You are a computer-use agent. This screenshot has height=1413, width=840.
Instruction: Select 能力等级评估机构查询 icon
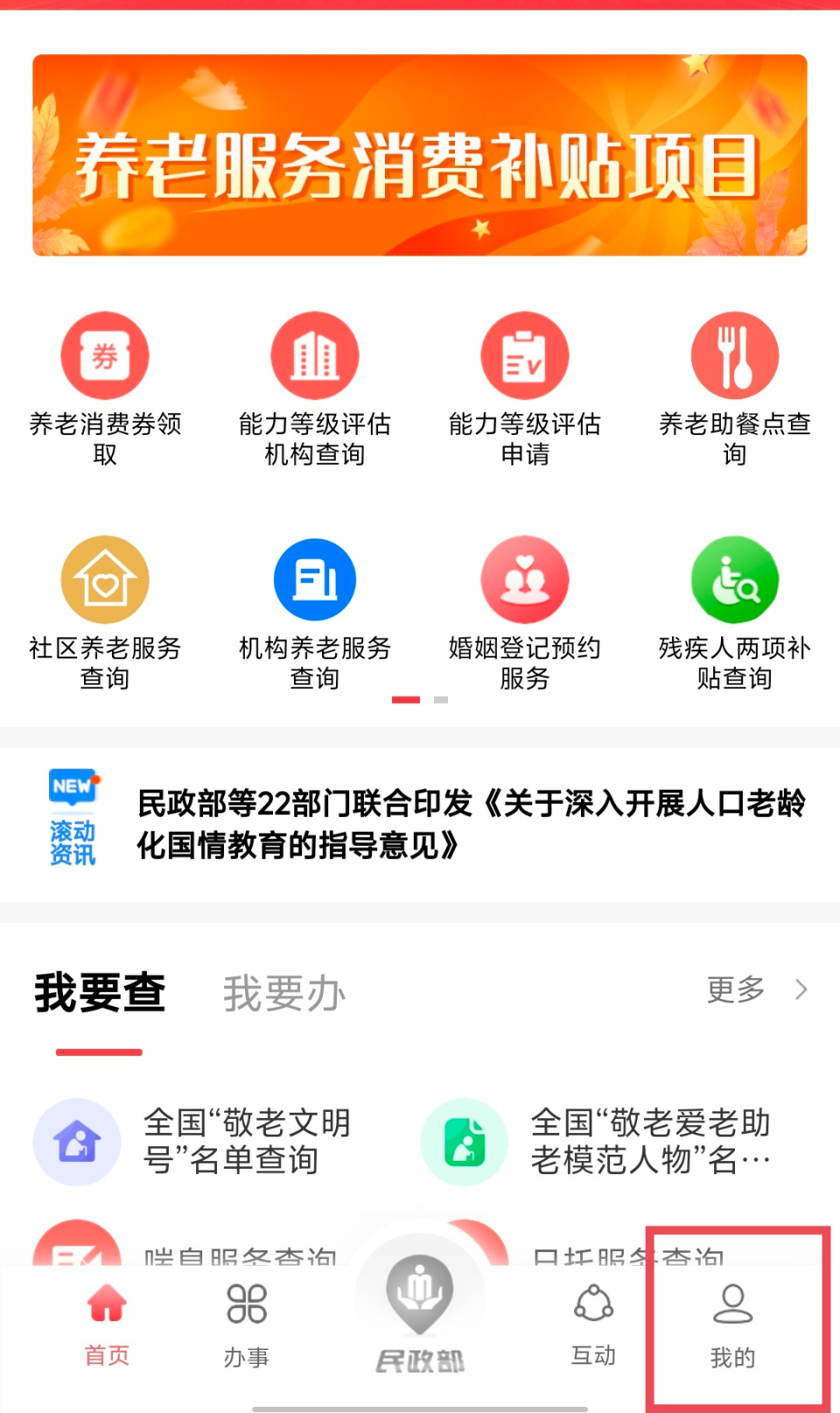click(315, 355)
